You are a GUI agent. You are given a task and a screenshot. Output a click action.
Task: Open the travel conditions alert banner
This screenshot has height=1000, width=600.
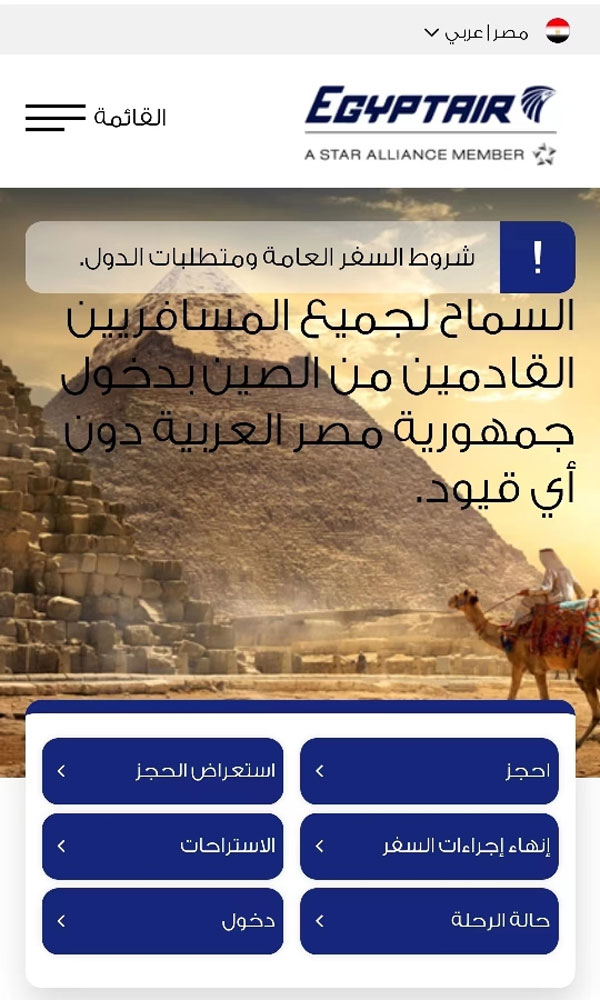pyautogui.click(x=300, y=258)
